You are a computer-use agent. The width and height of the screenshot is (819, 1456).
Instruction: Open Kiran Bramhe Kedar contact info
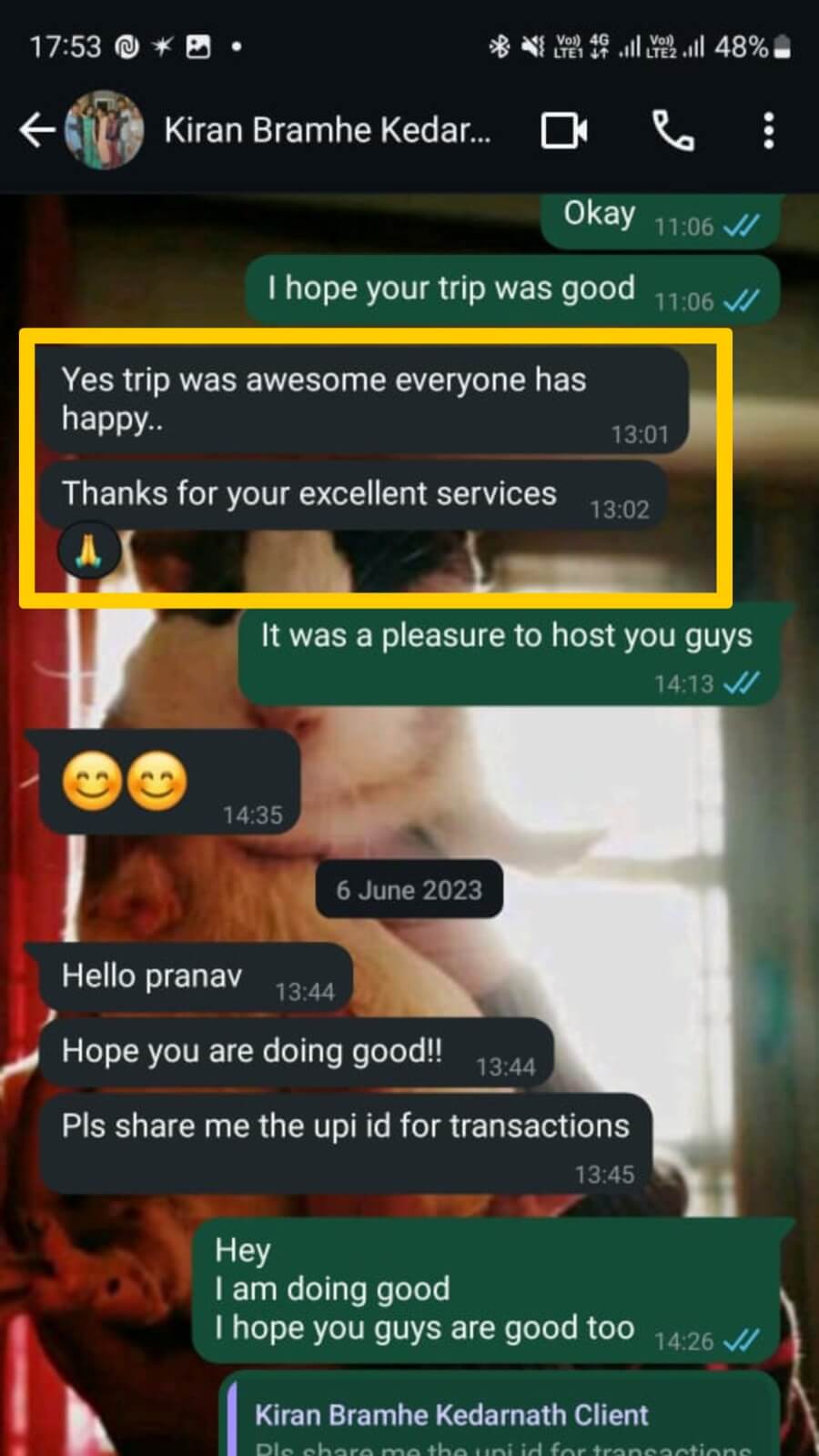328,130
